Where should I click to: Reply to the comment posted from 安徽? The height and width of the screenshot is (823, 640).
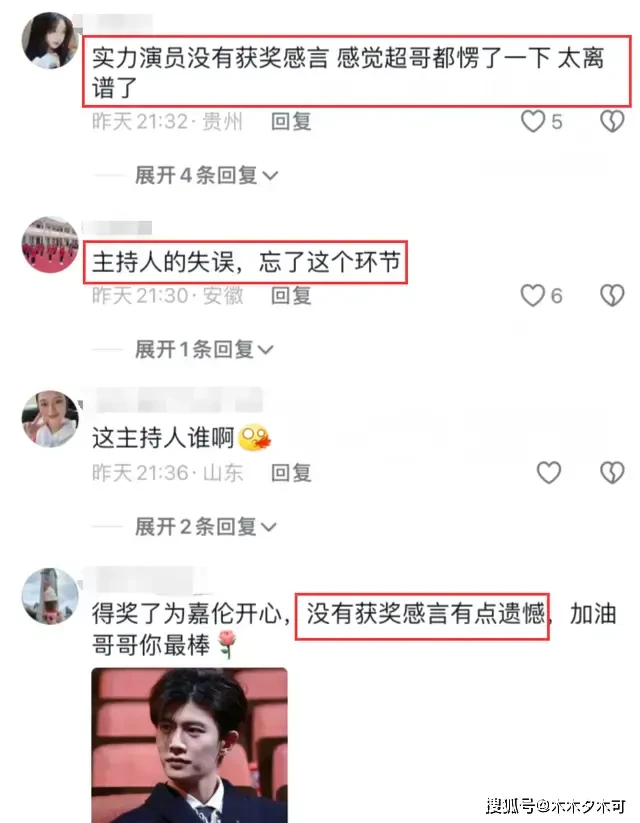(292, 296)
